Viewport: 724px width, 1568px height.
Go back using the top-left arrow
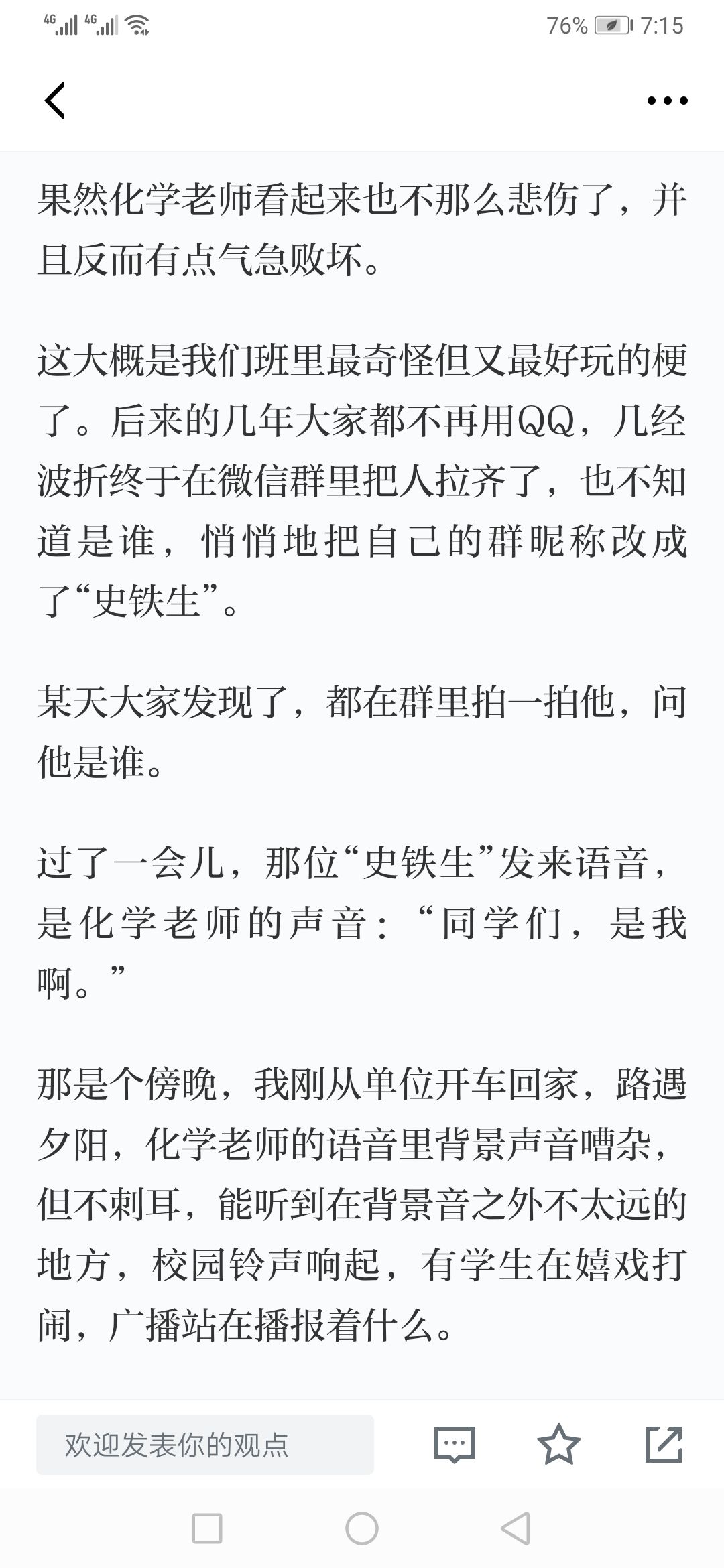pos(55,101)
